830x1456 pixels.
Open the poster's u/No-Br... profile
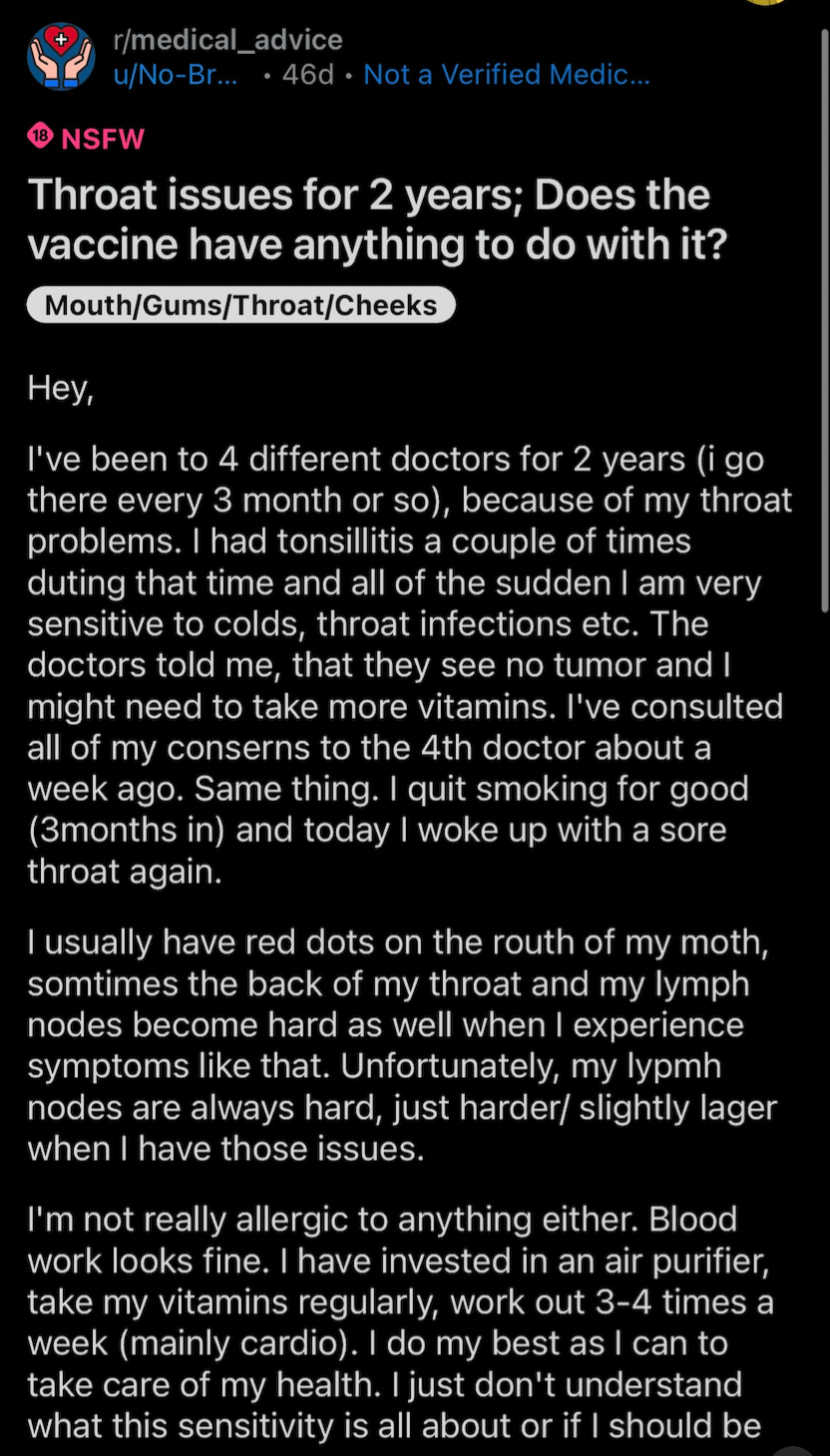176,74
